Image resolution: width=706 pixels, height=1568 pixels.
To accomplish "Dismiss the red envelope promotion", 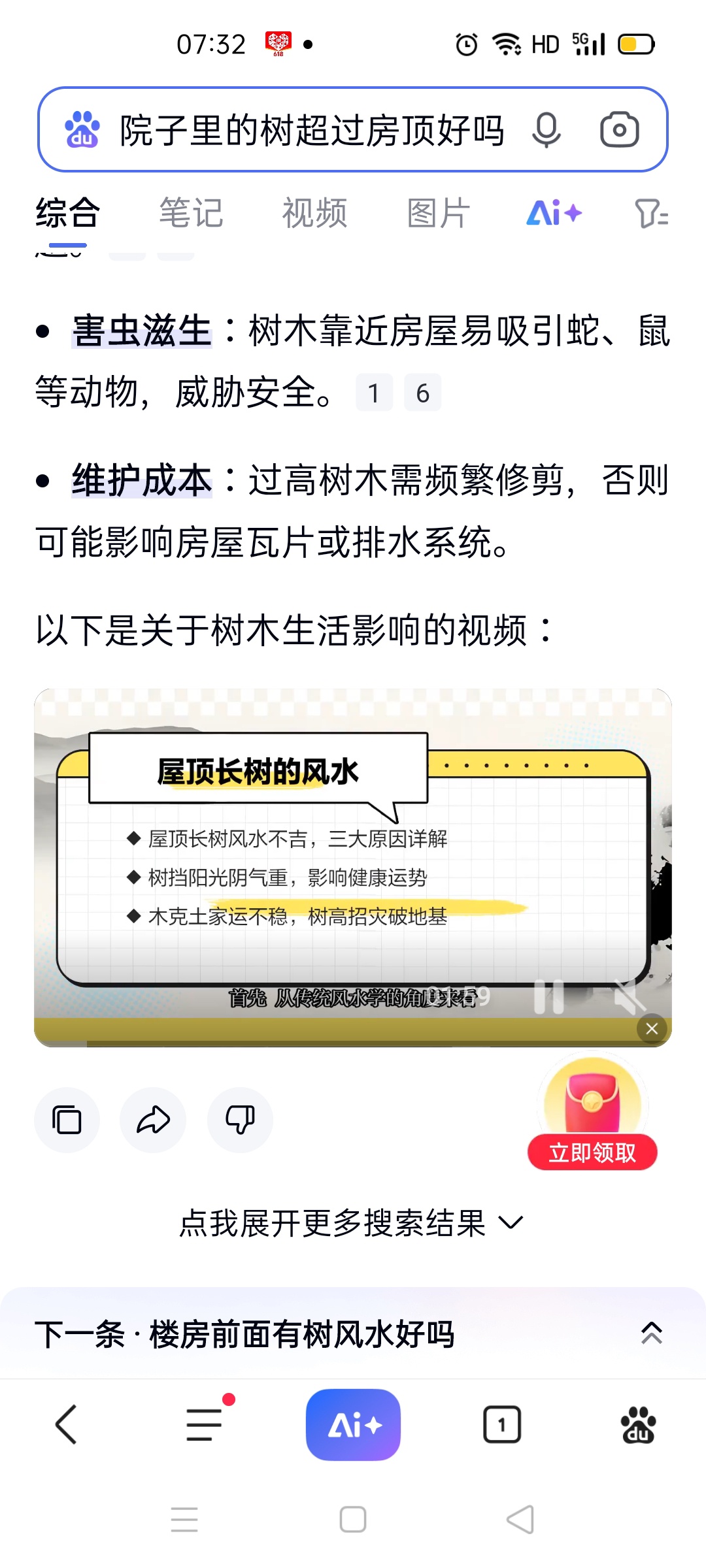I will 652,1029.
